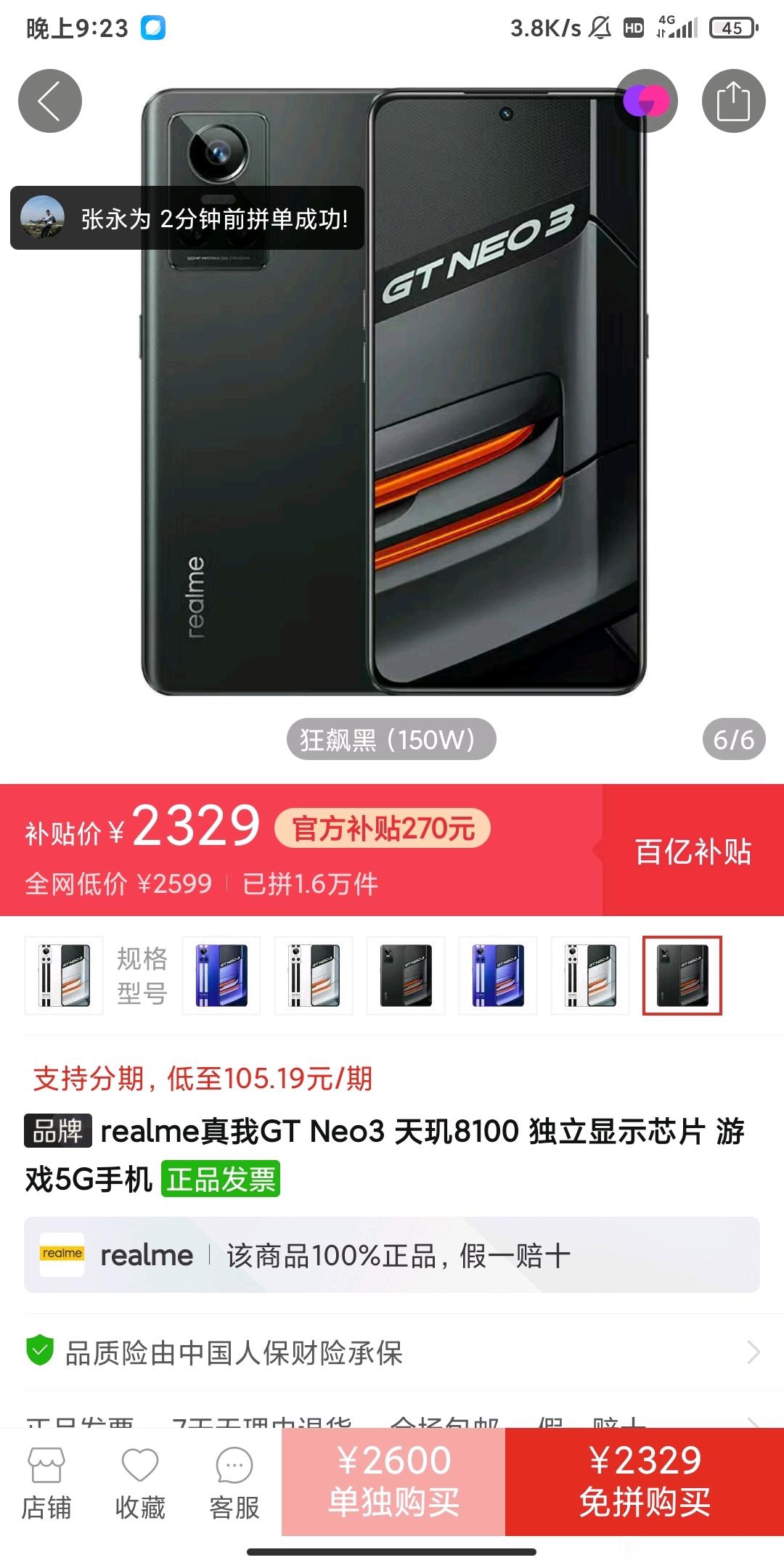Screen dimensions: 784x1568
Task: Go back using the top arrow
Action: point(49,101)
